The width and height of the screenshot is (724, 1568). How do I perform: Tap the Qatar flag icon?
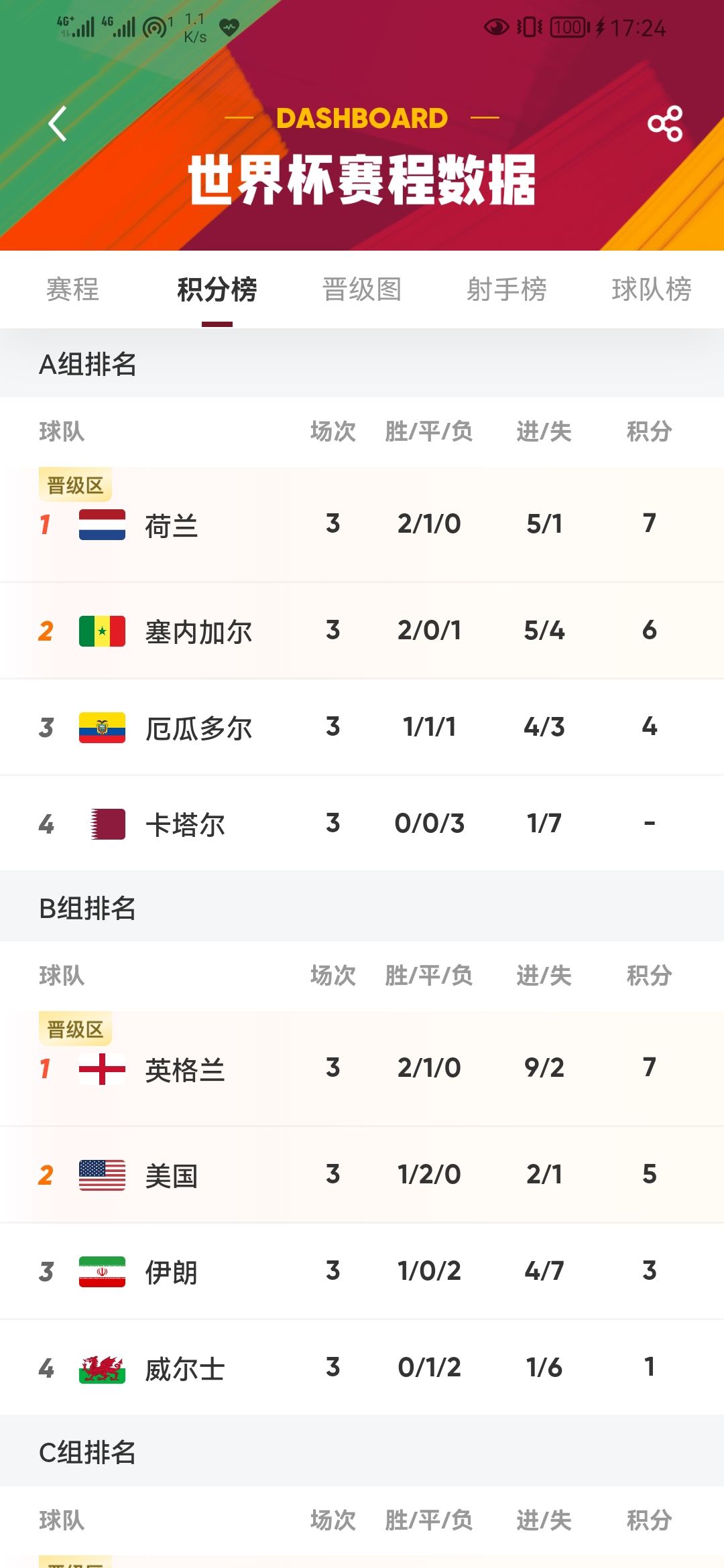102,824
